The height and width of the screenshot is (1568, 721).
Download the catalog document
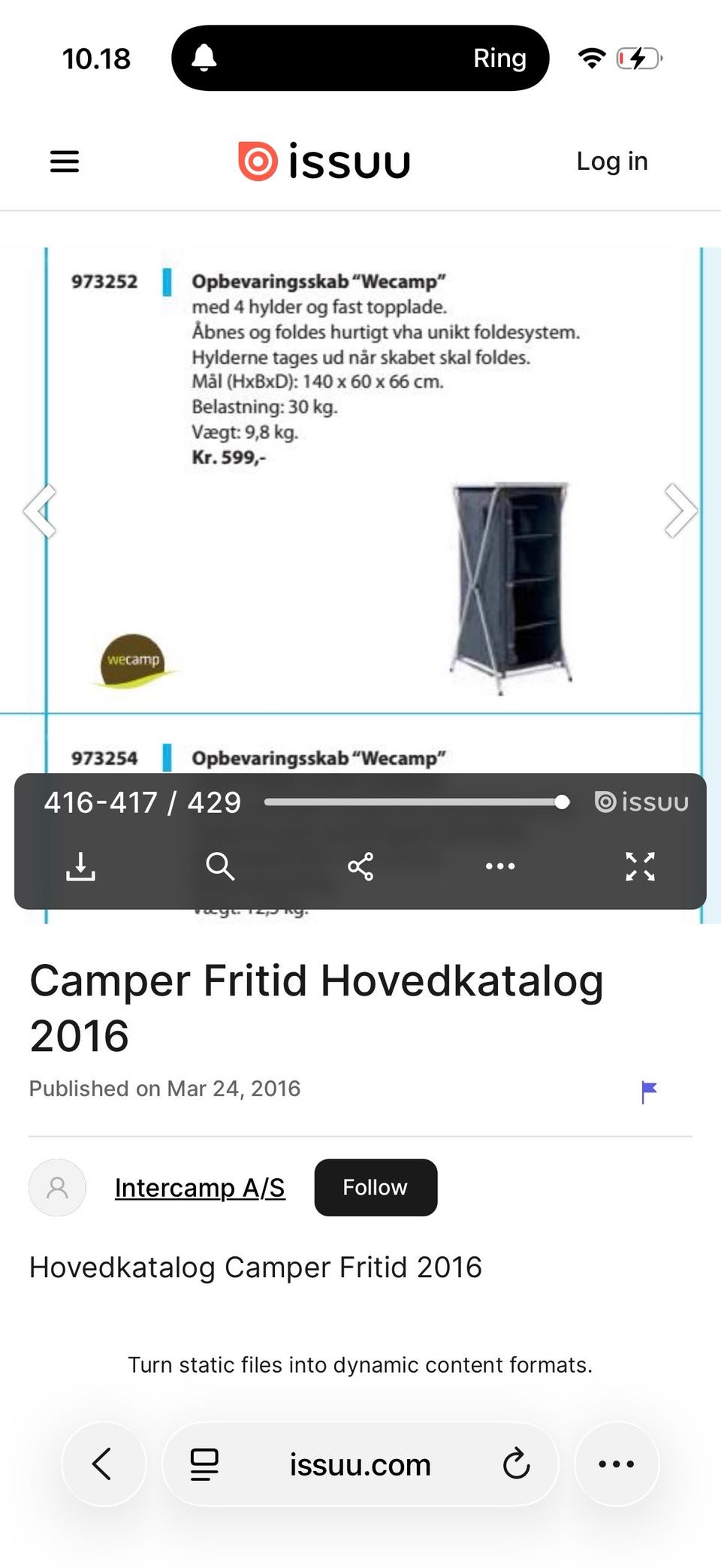point(80,866)
